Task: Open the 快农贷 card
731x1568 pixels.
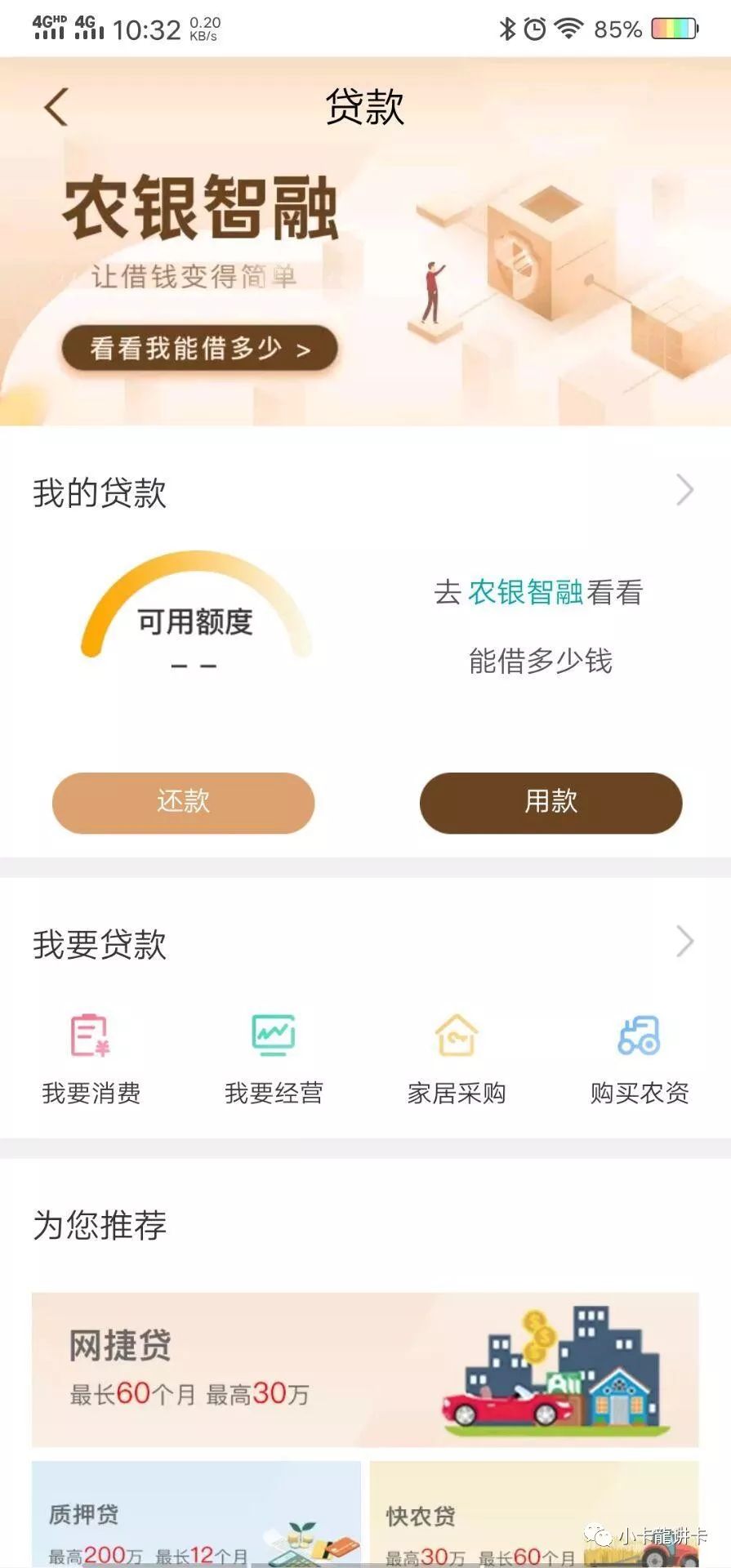Action: click(534, 1513)
